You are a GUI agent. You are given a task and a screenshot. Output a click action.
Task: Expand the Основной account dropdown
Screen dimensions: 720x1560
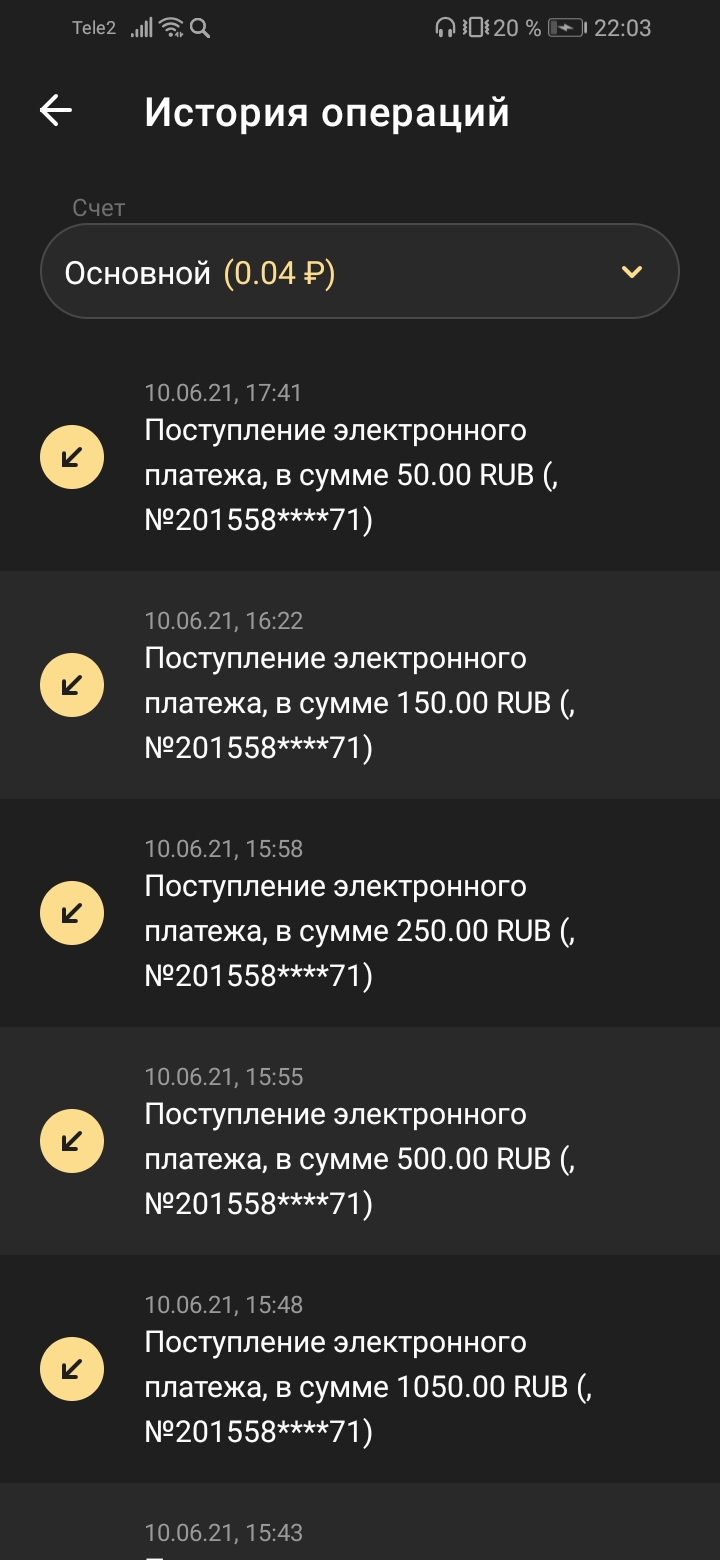pos(360,272)
